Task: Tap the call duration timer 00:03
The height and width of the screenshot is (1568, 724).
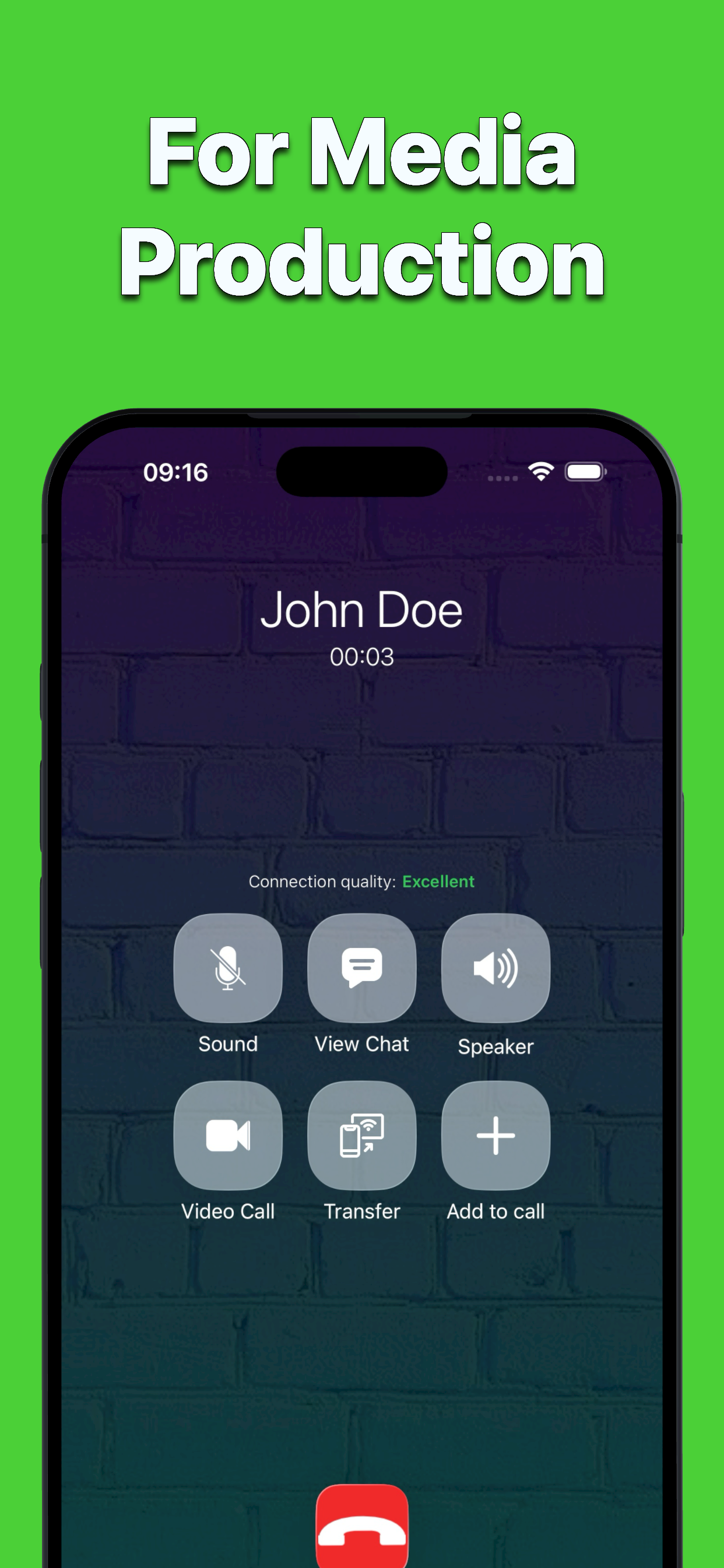Action: (x=361, y=657)
